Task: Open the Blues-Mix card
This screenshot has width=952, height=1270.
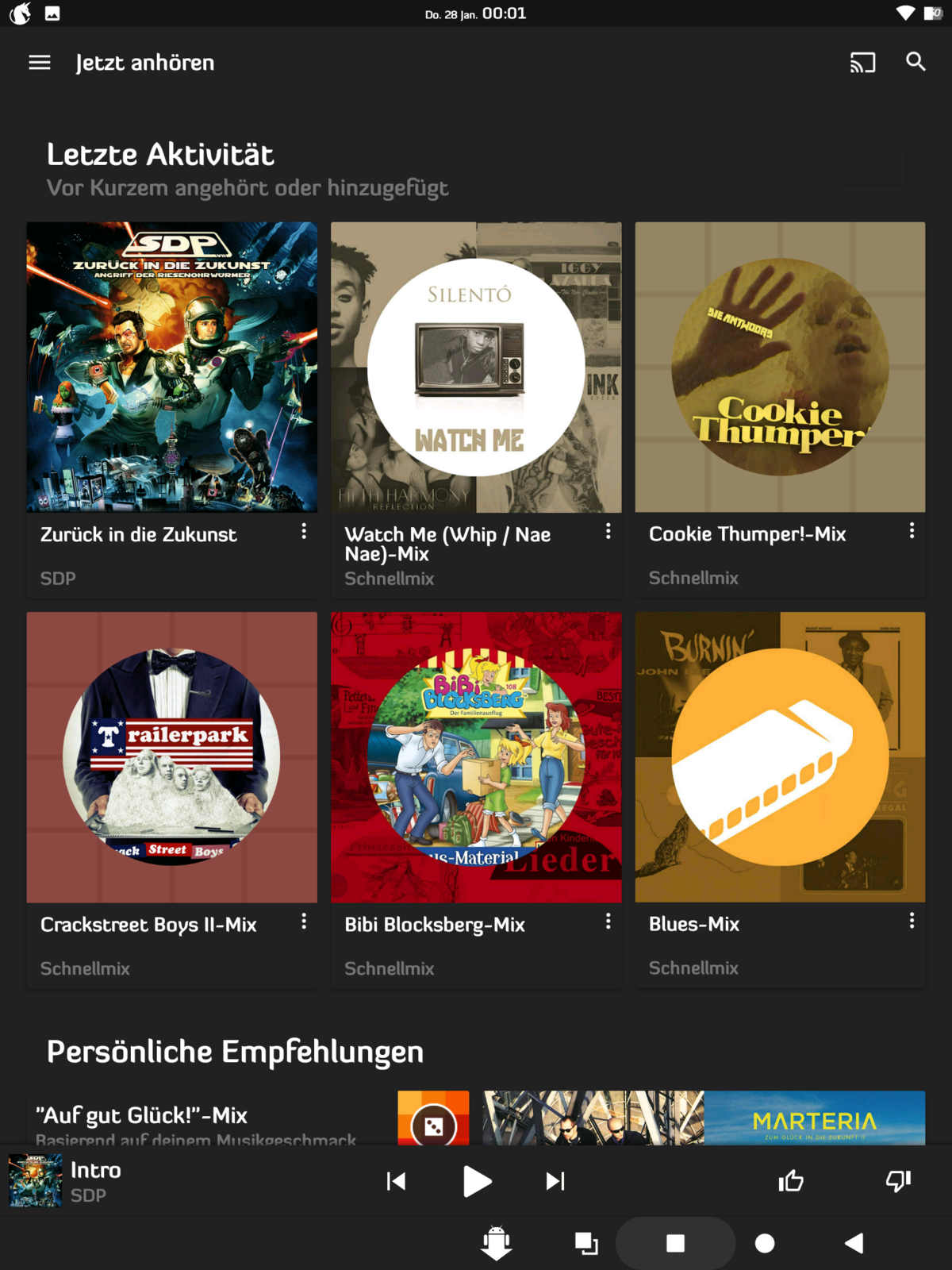Action: point(780,757)
